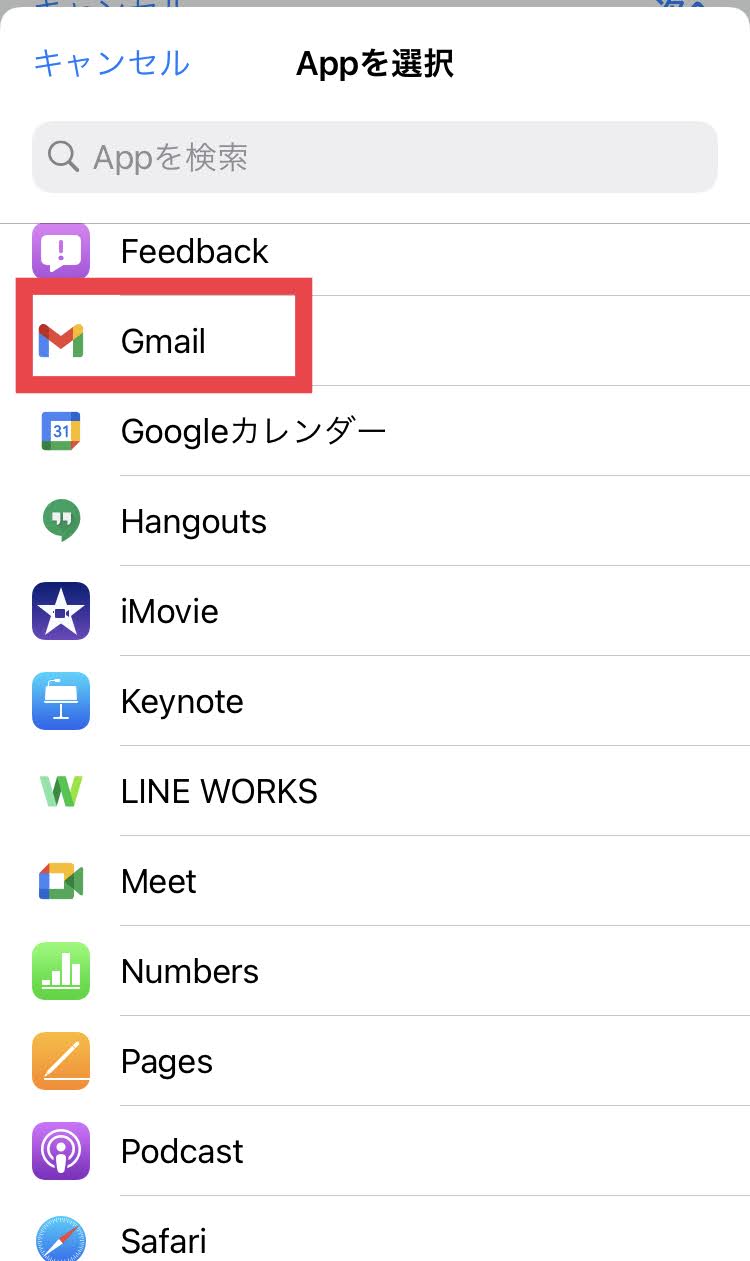
Task: Select the Safari app
Action: (164, 1240)
